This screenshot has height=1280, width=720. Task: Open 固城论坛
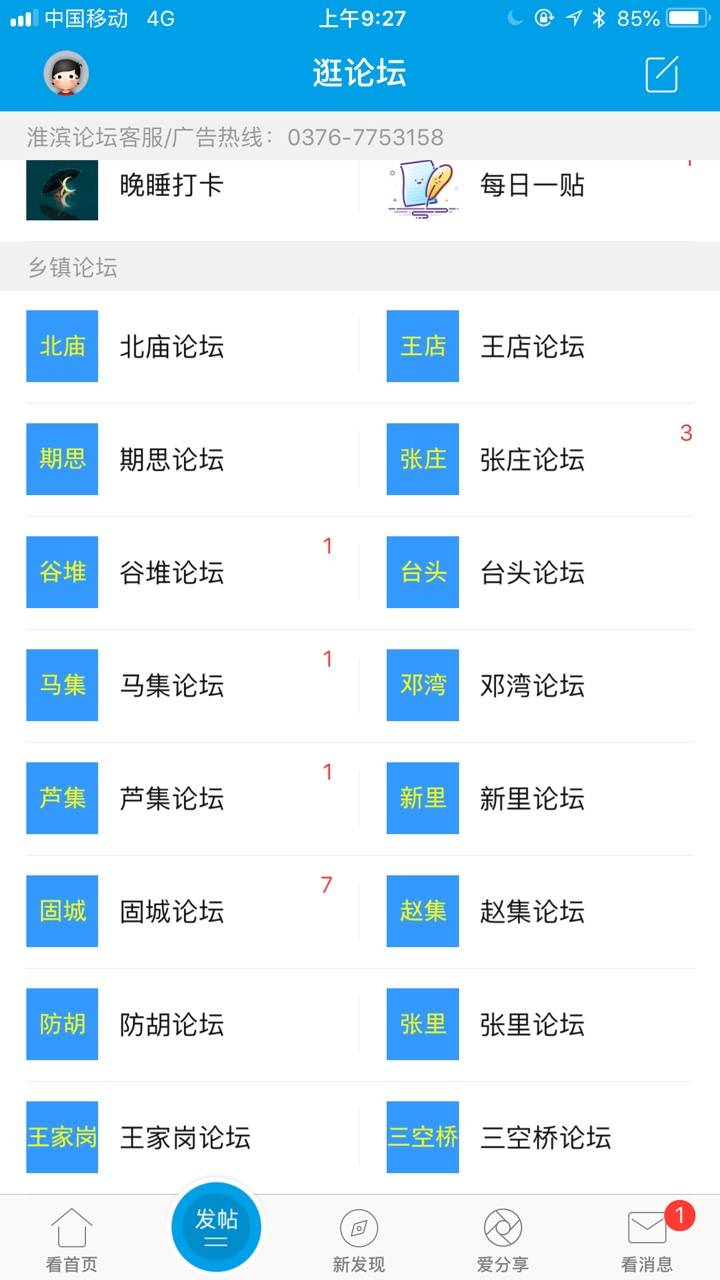(x=180, y=912)
